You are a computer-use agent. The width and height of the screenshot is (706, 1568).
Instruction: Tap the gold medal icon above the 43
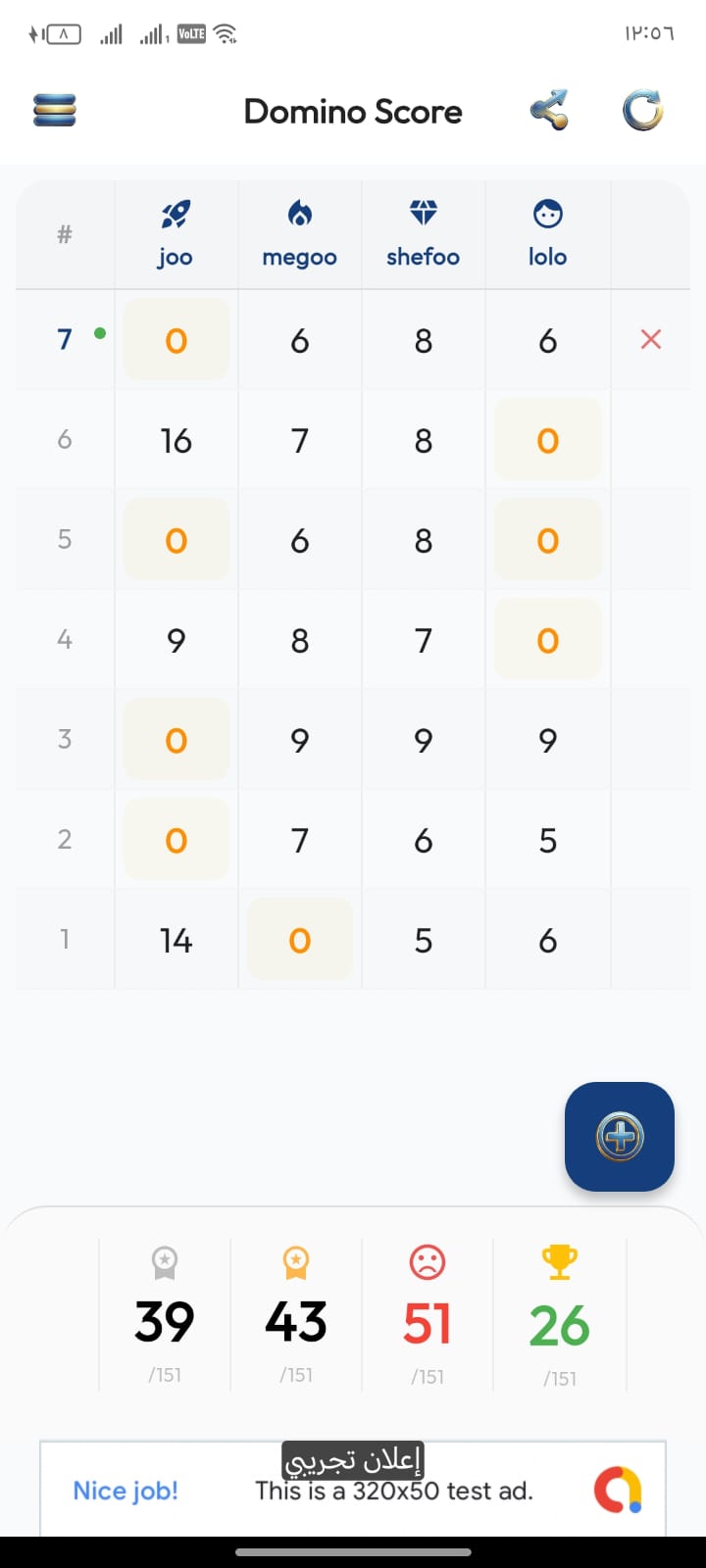coord(296,1263)
